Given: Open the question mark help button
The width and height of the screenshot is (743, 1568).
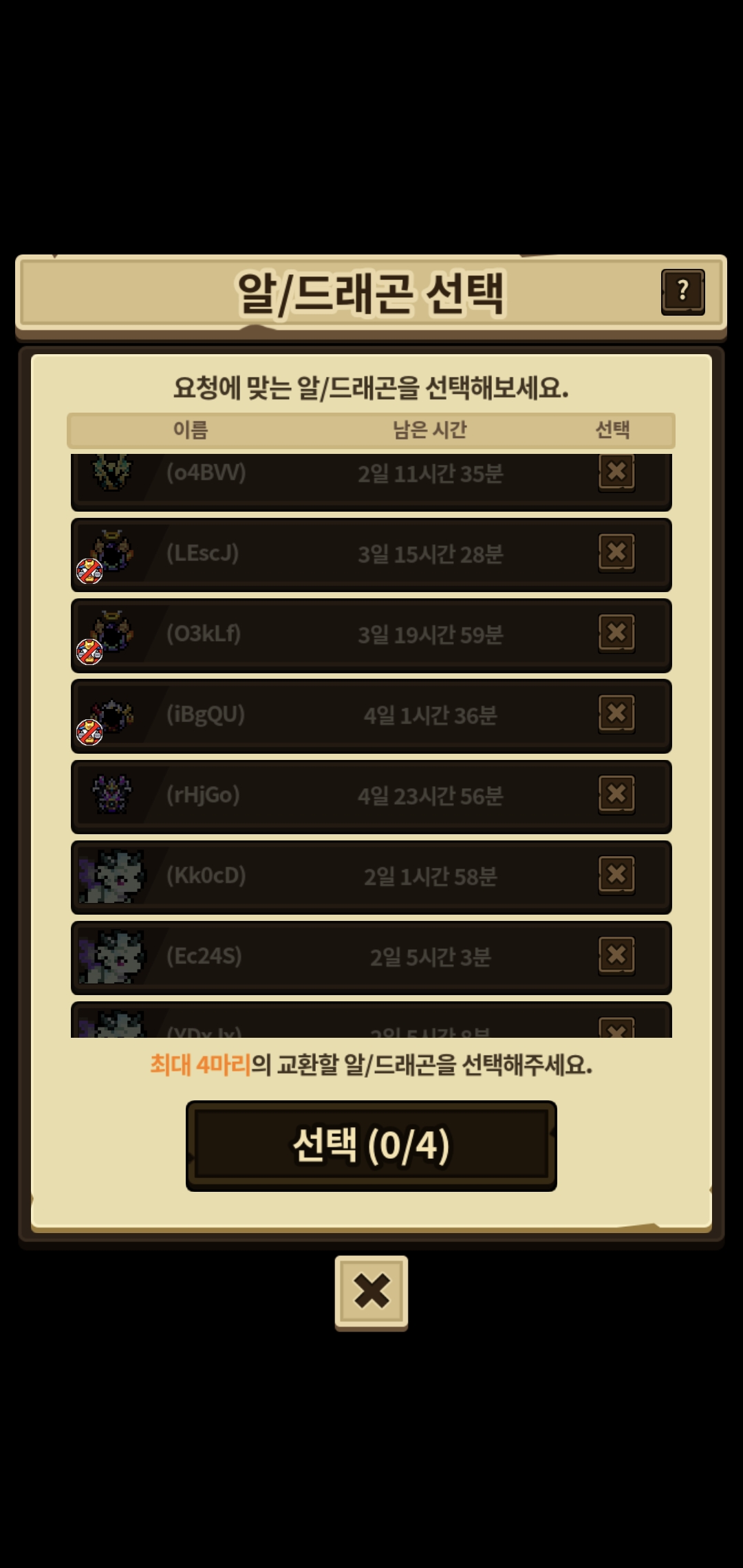Looking at the screenshot, I should click(x=682, y=292).
